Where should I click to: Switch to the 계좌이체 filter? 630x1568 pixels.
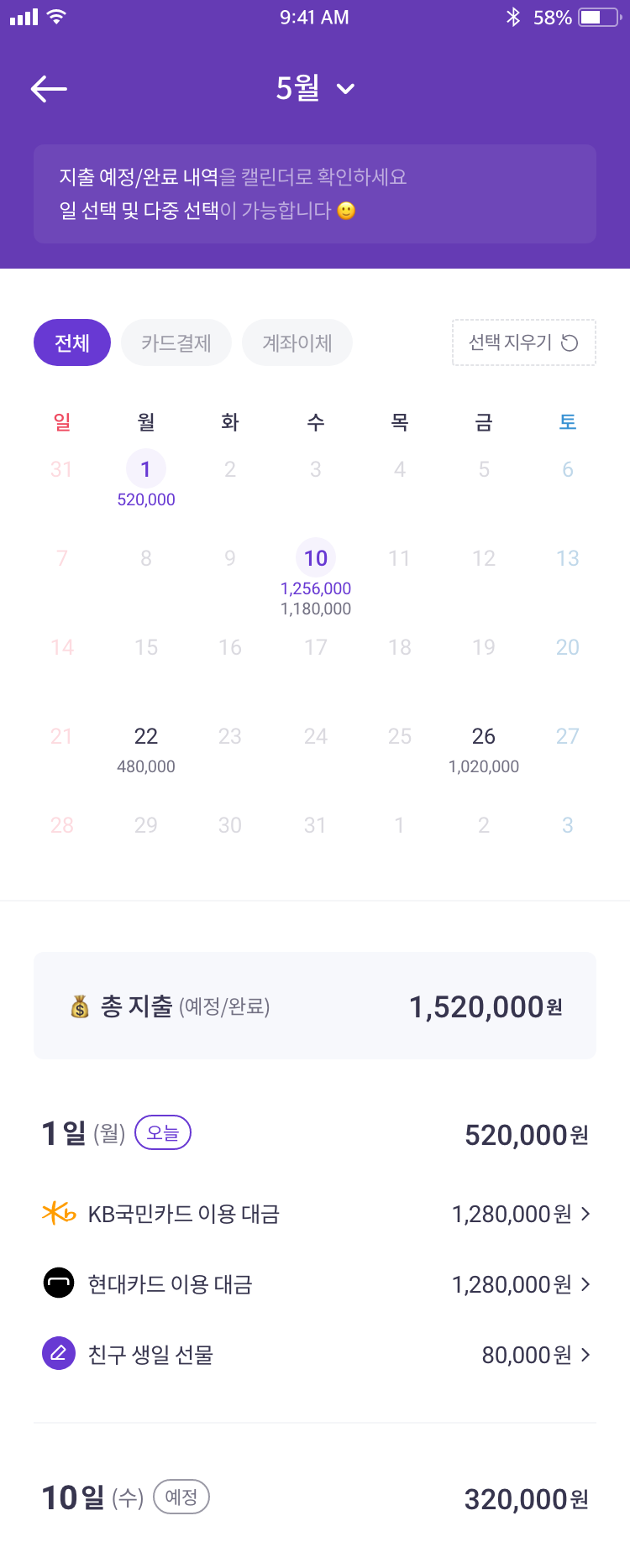tap(297, 342)
